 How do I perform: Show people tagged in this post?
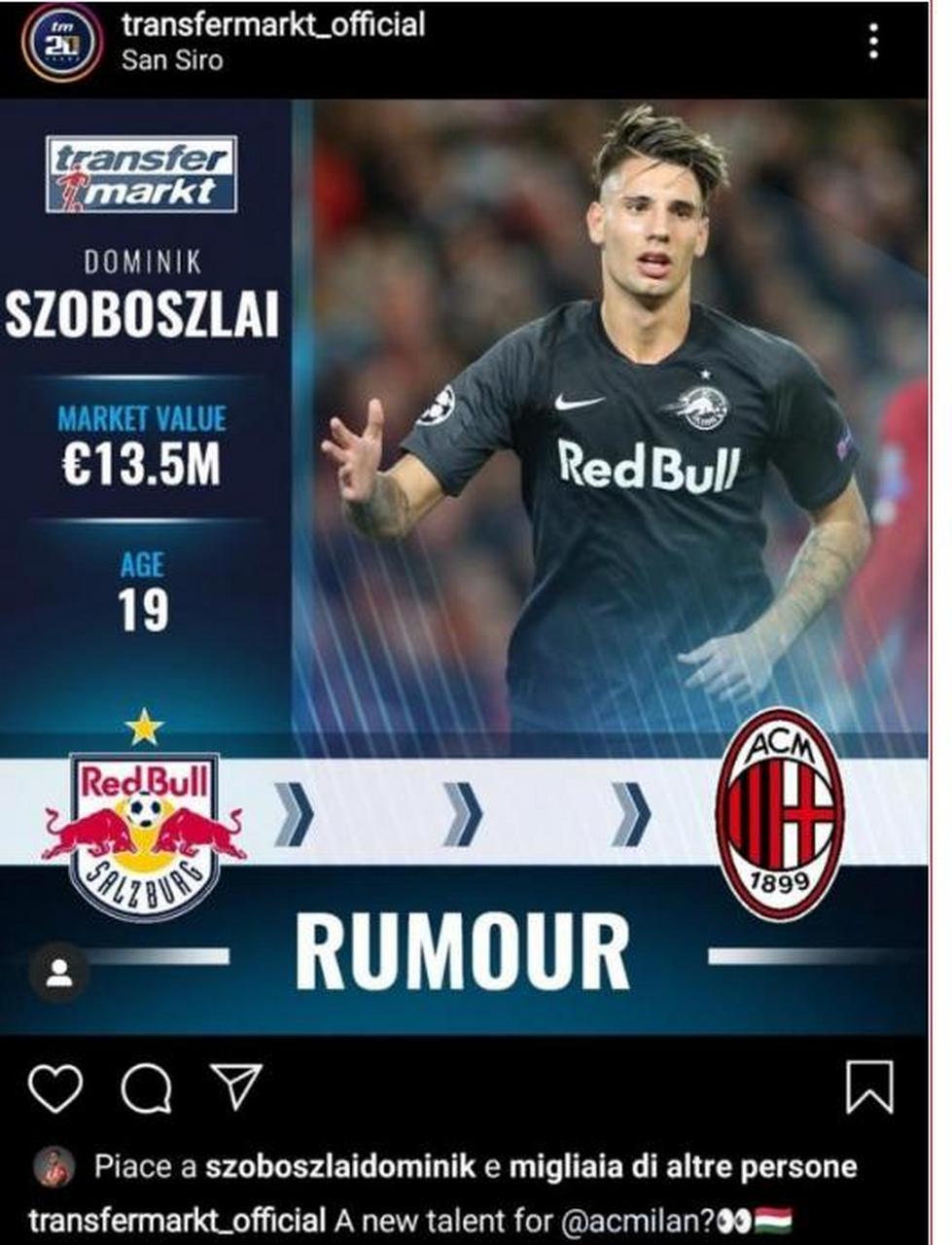pyautogui.click(x=59, y=973)
